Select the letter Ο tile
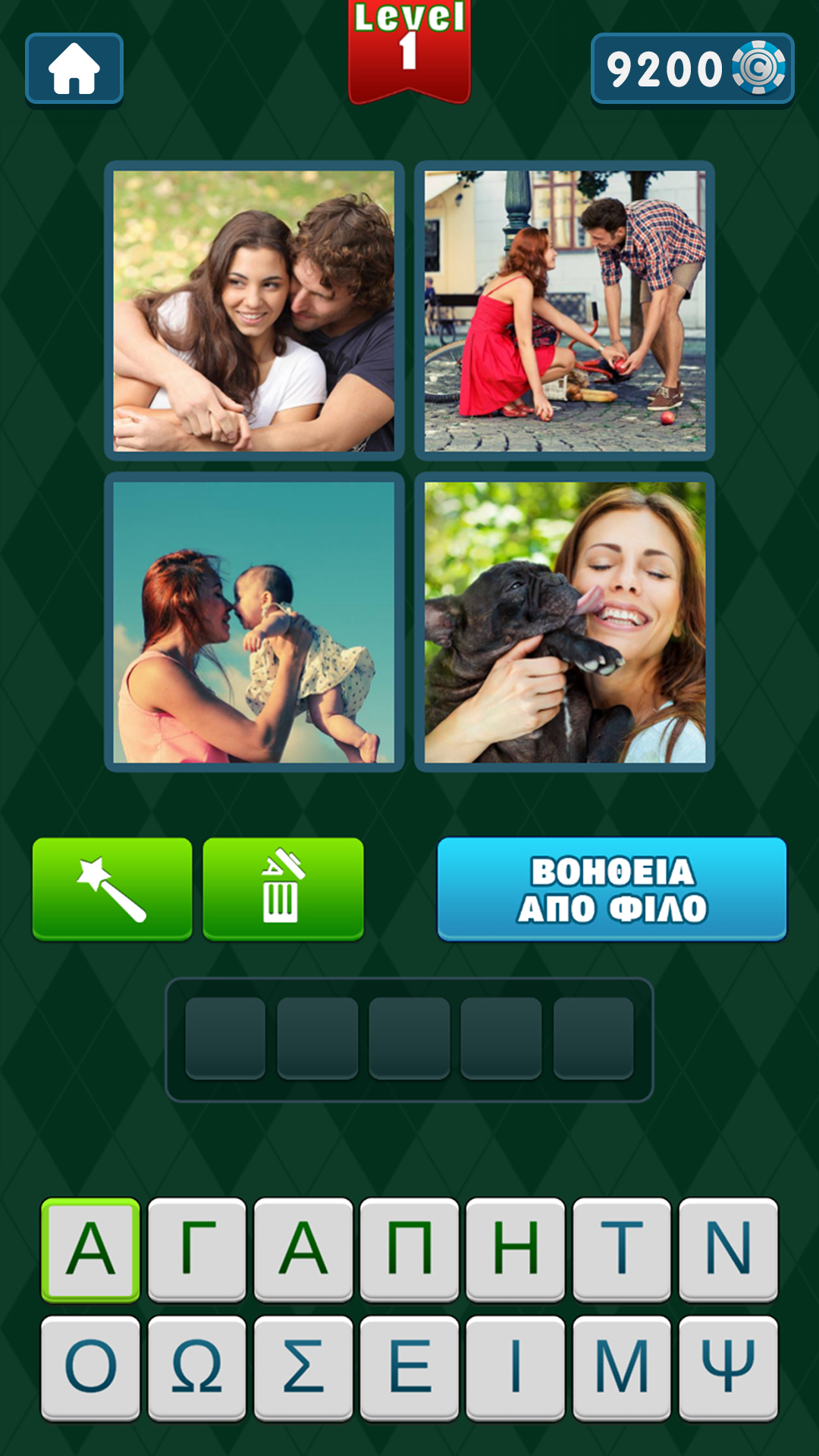 tap(91, 1367)
